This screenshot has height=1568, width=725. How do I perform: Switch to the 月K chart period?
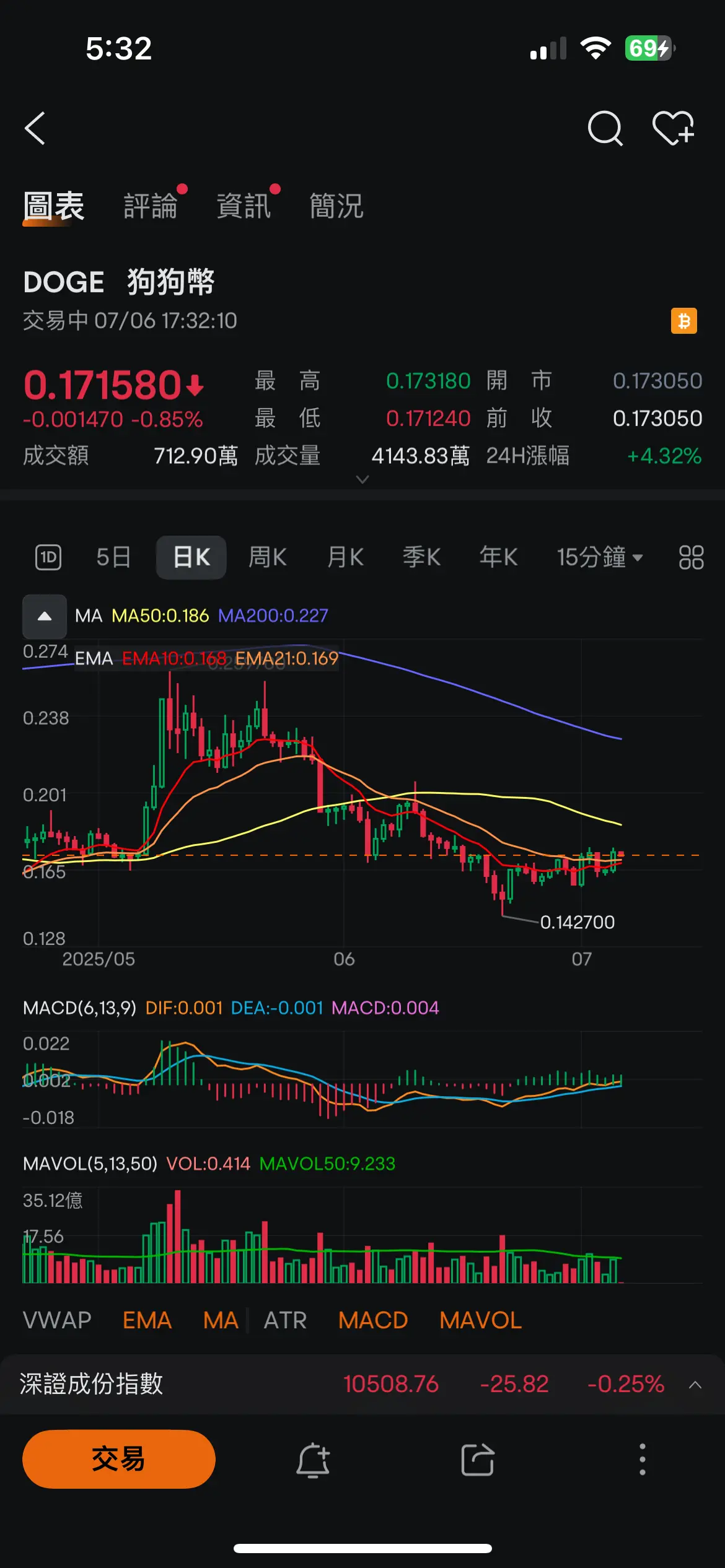pos(345,557)
